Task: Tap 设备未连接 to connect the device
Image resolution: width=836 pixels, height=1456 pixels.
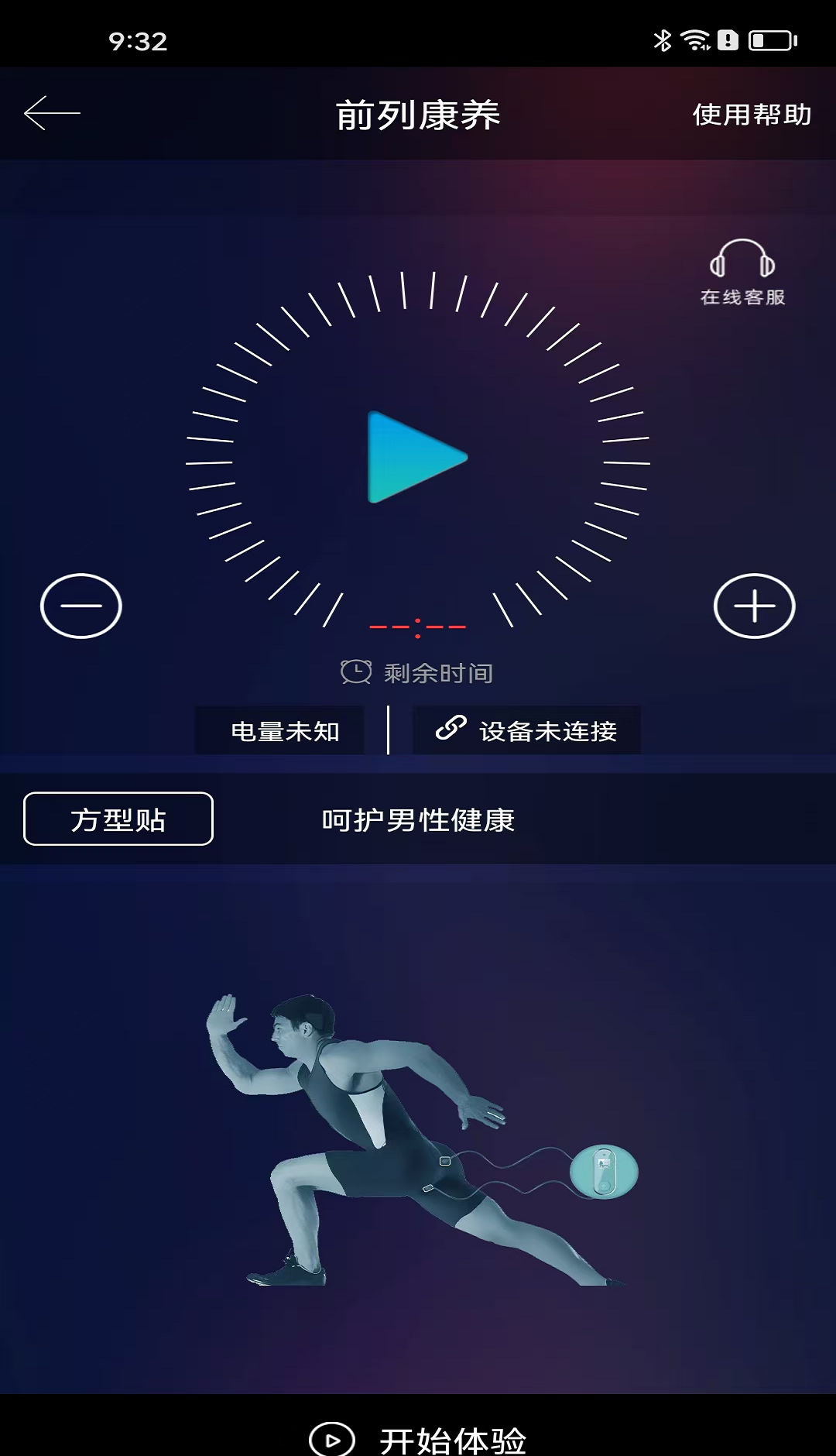Action: 526,730
